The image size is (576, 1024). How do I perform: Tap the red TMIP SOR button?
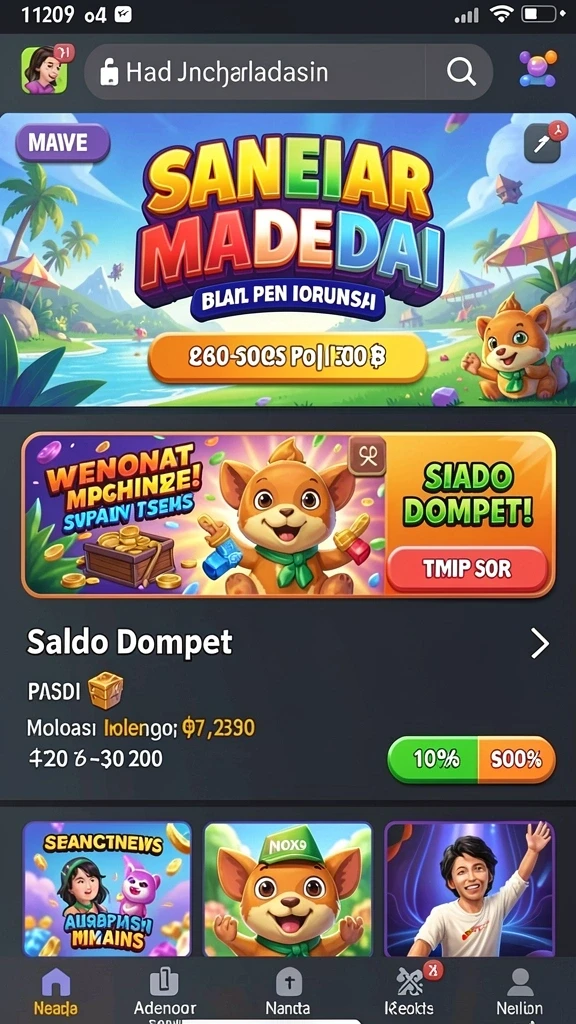pos(467,569)
